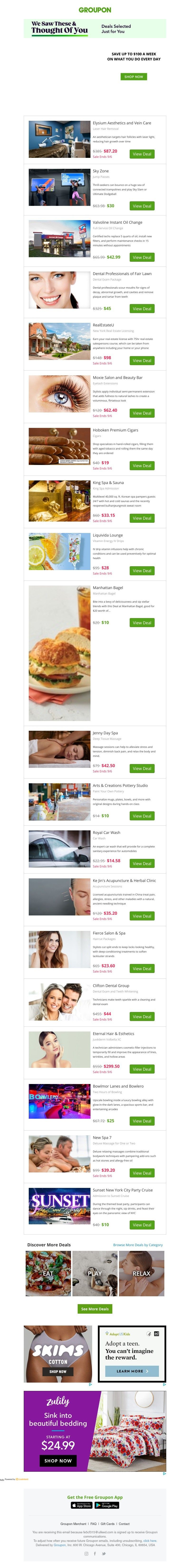Open View Deal for Sky Zone
The height and width of the screenshot is (1568, 190).
point(142,206)
